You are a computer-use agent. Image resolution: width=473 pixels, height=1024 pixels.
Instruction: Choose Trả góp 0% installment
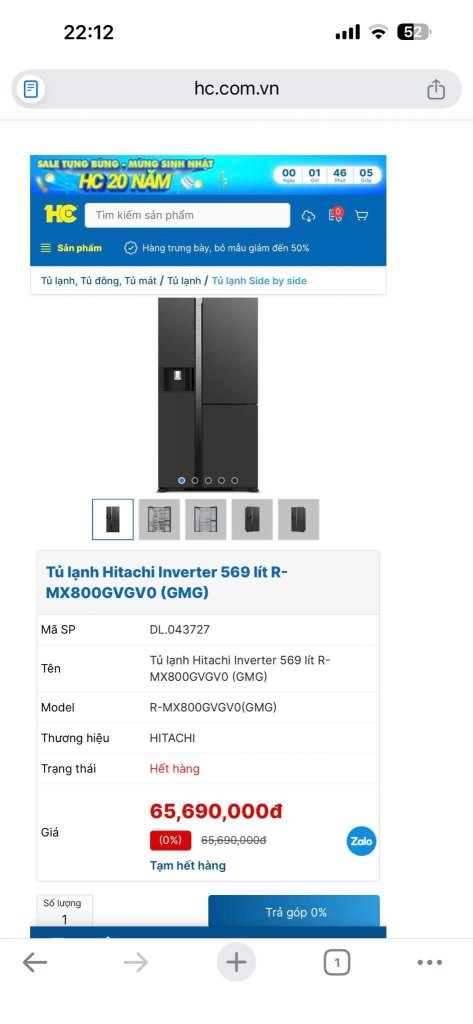[294, 912]
